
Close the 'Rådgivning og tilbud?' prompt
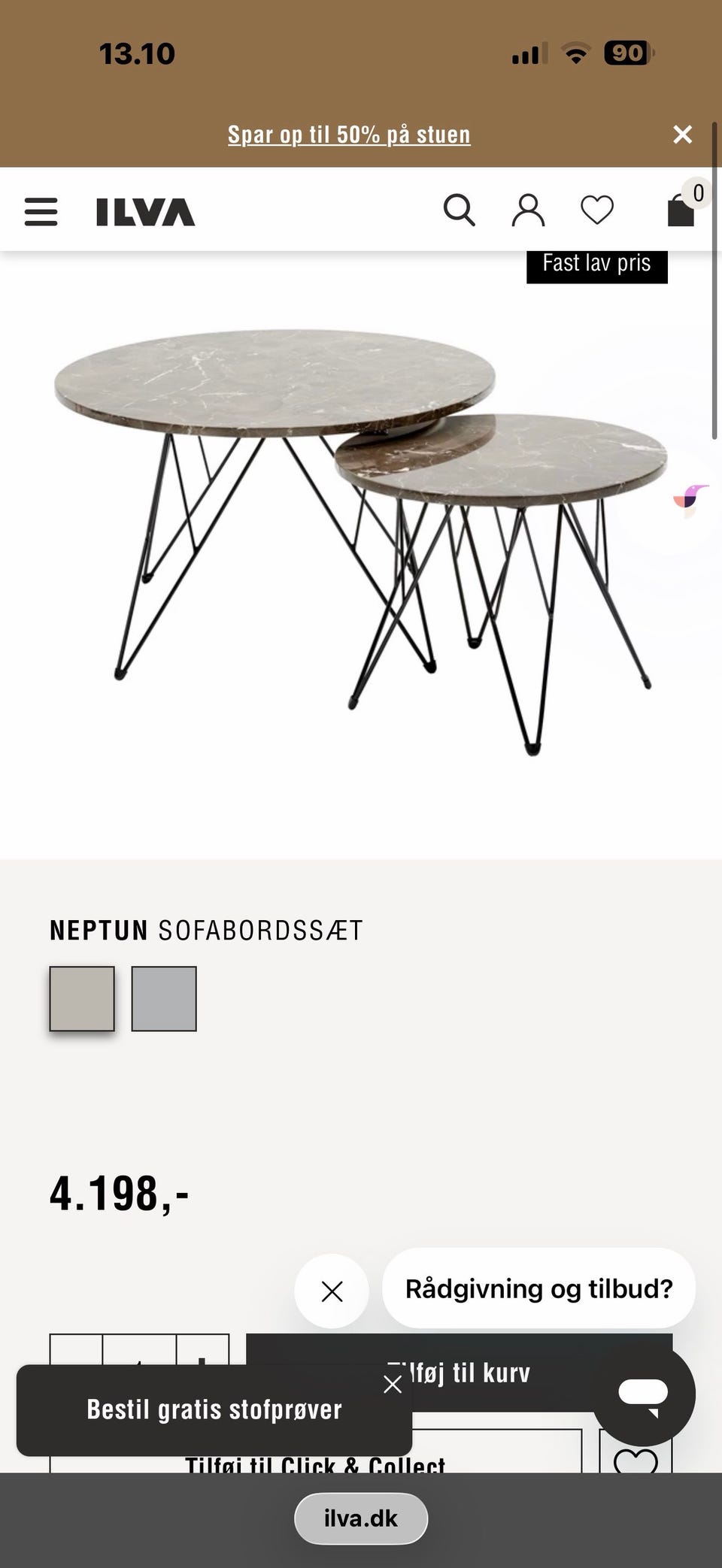[x=332, y=1291]
